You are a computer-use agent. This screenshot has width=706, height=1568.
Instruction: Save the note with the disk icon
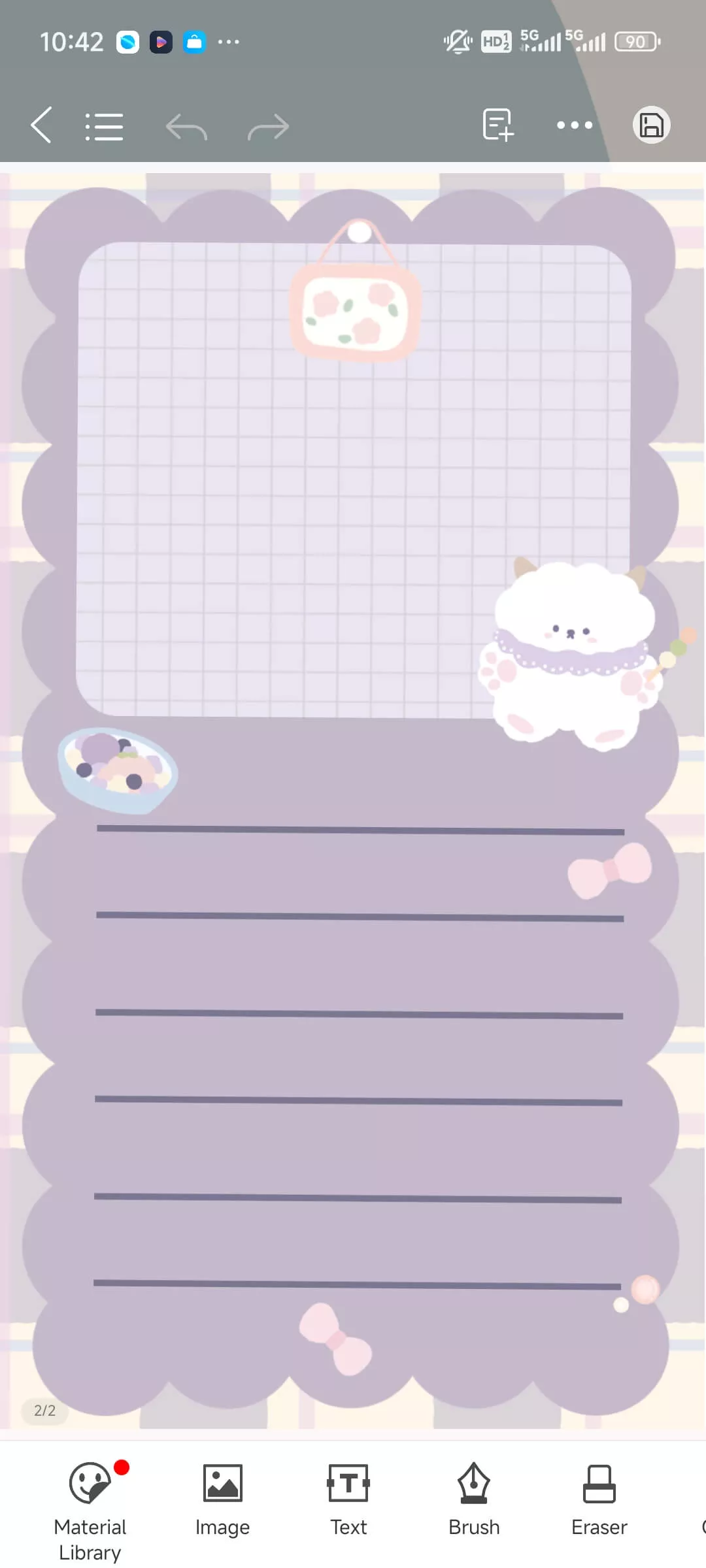click(x=651, y=125)
